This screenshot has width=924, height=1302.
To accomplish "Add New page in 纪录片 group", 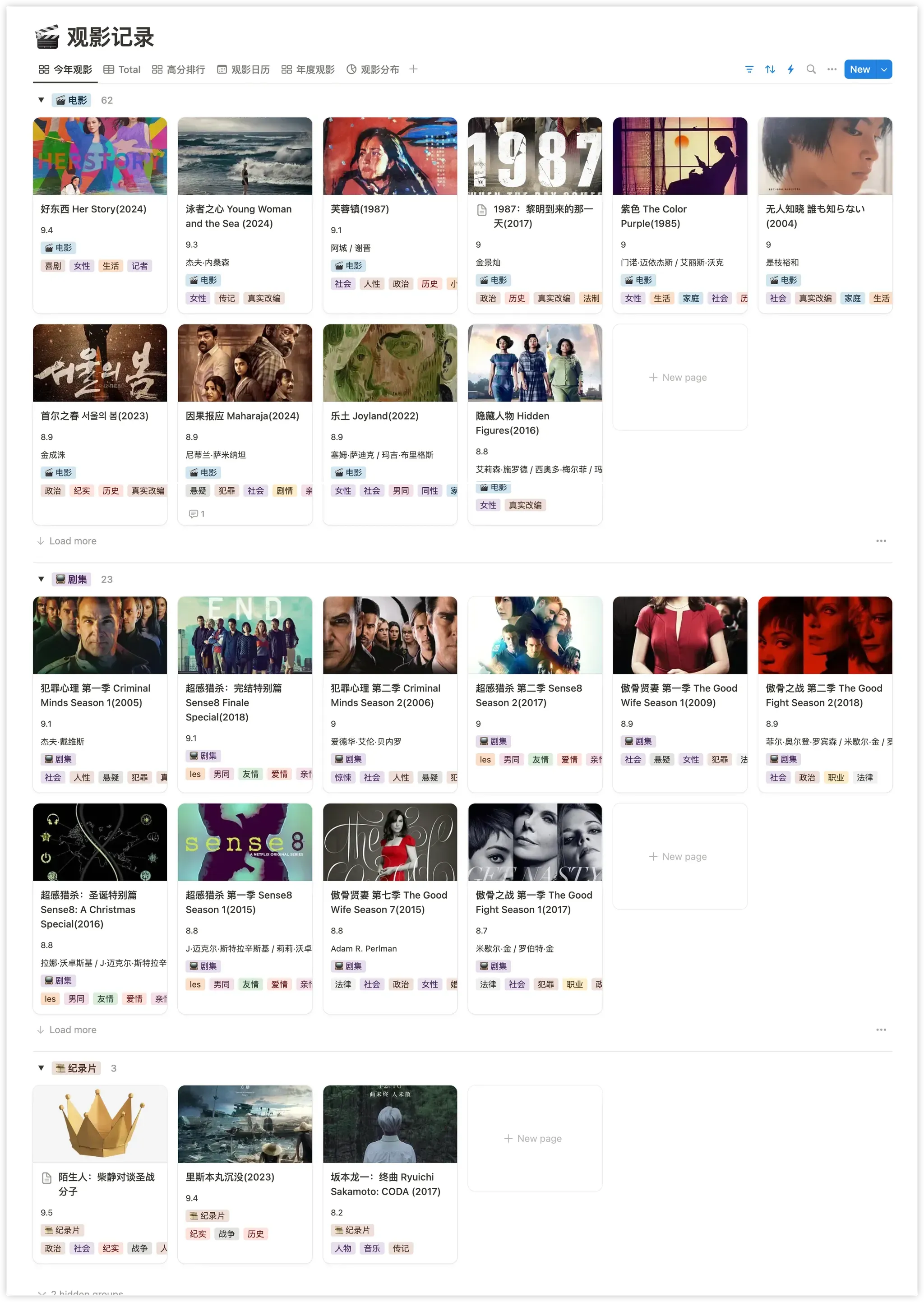I will [x=534, y=1138].
